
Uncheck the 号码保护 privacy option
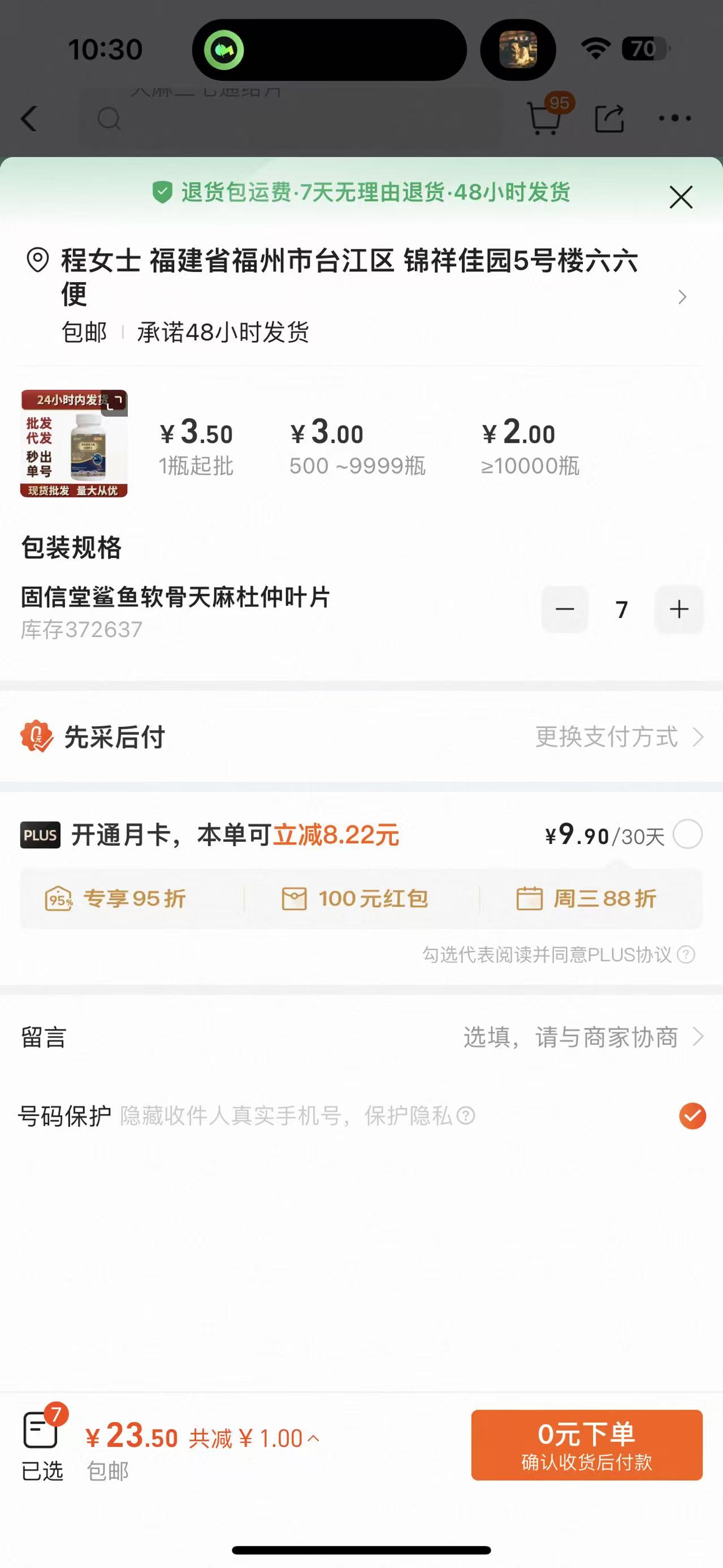pyautogui.click(x=692, y=1116)
